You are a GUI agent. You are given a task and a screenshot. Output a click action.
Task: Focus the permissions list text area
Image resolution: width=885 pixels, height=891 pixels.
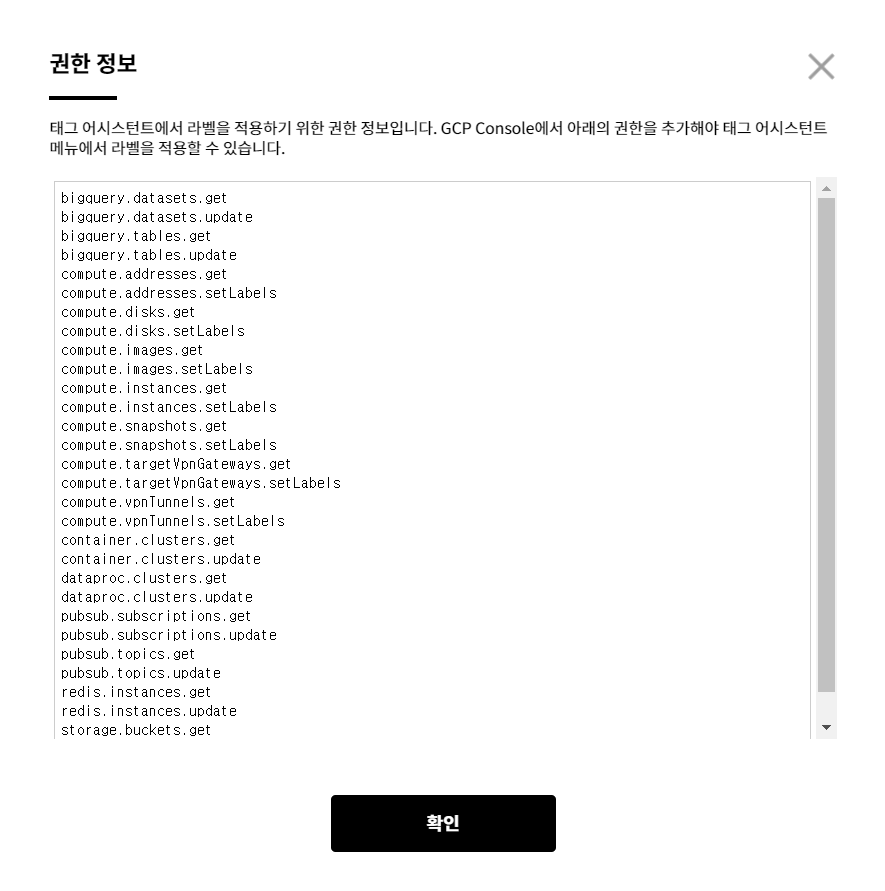coord(432,459)
